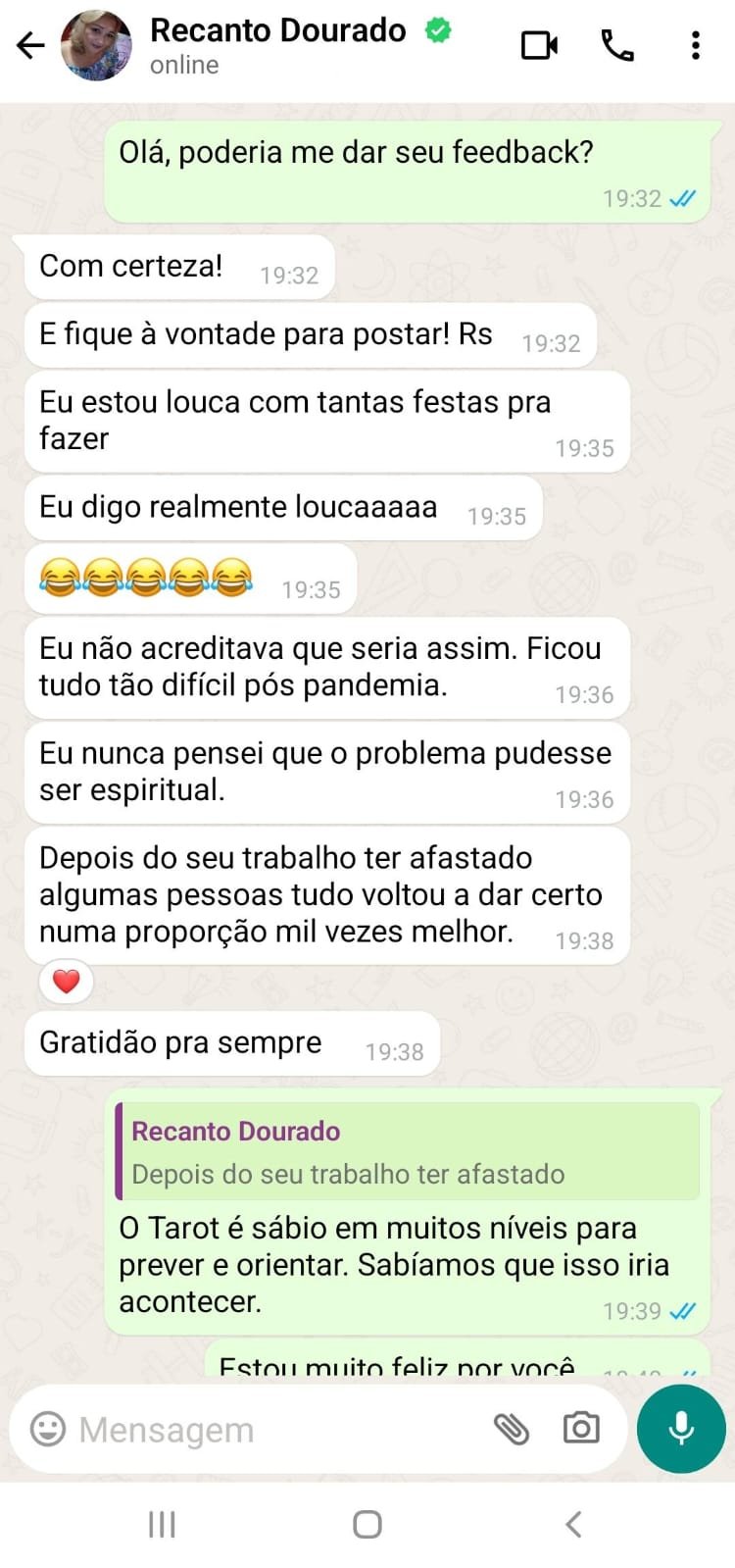735x1568 pixels.
Task: Tap the online status indicator
Action: coord(182,66)
